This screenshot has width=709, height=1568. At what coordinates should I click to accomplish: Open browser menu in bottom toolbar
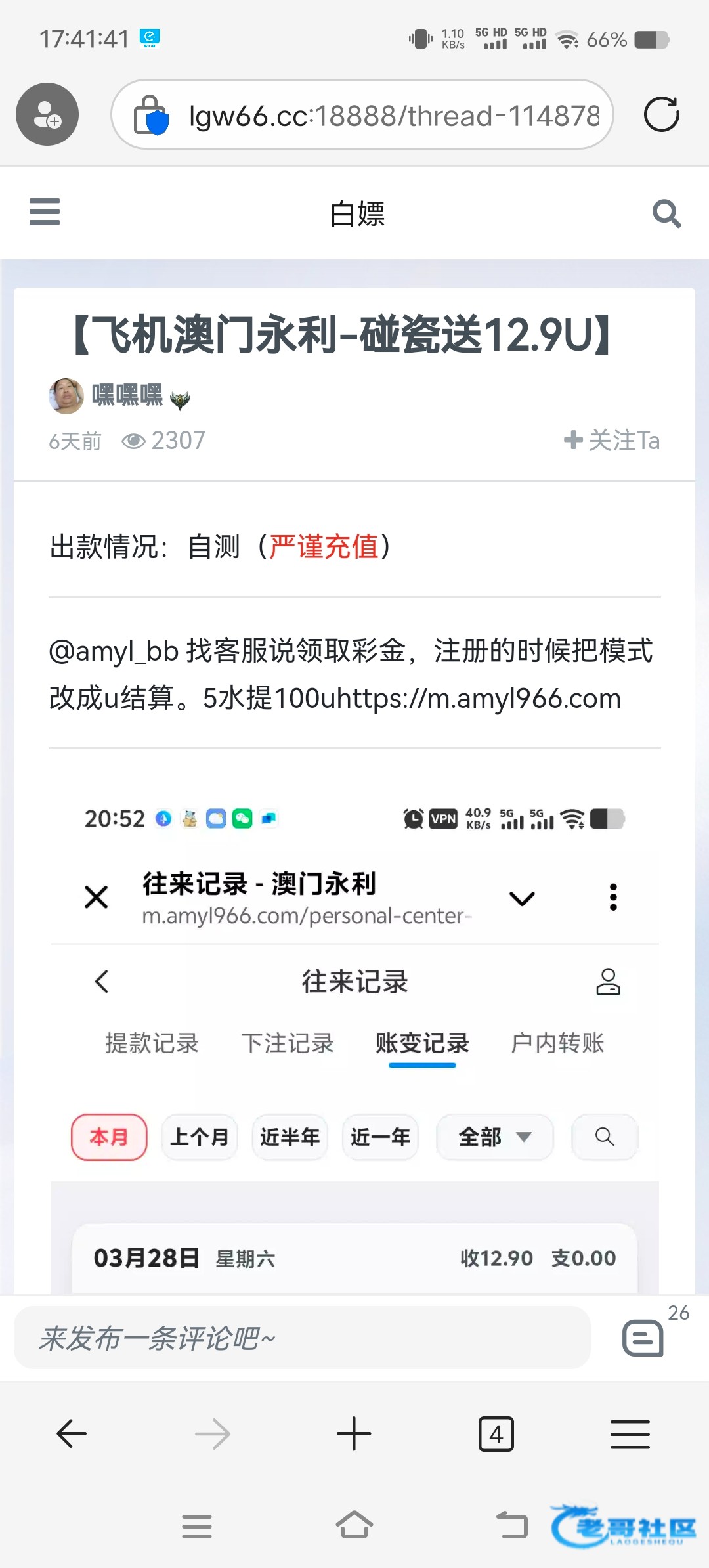pos(630,1433)
